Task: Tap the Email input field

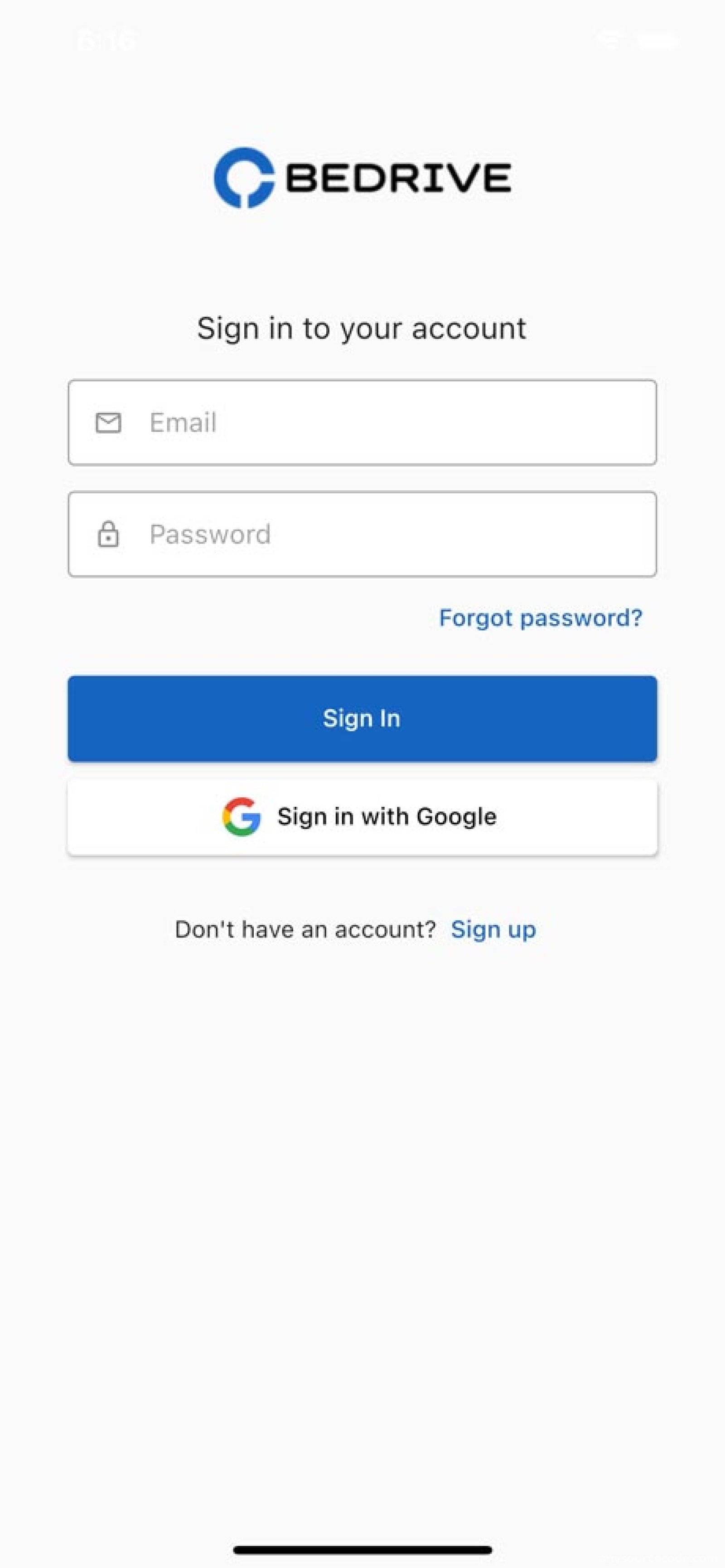Action: [362, 422]
